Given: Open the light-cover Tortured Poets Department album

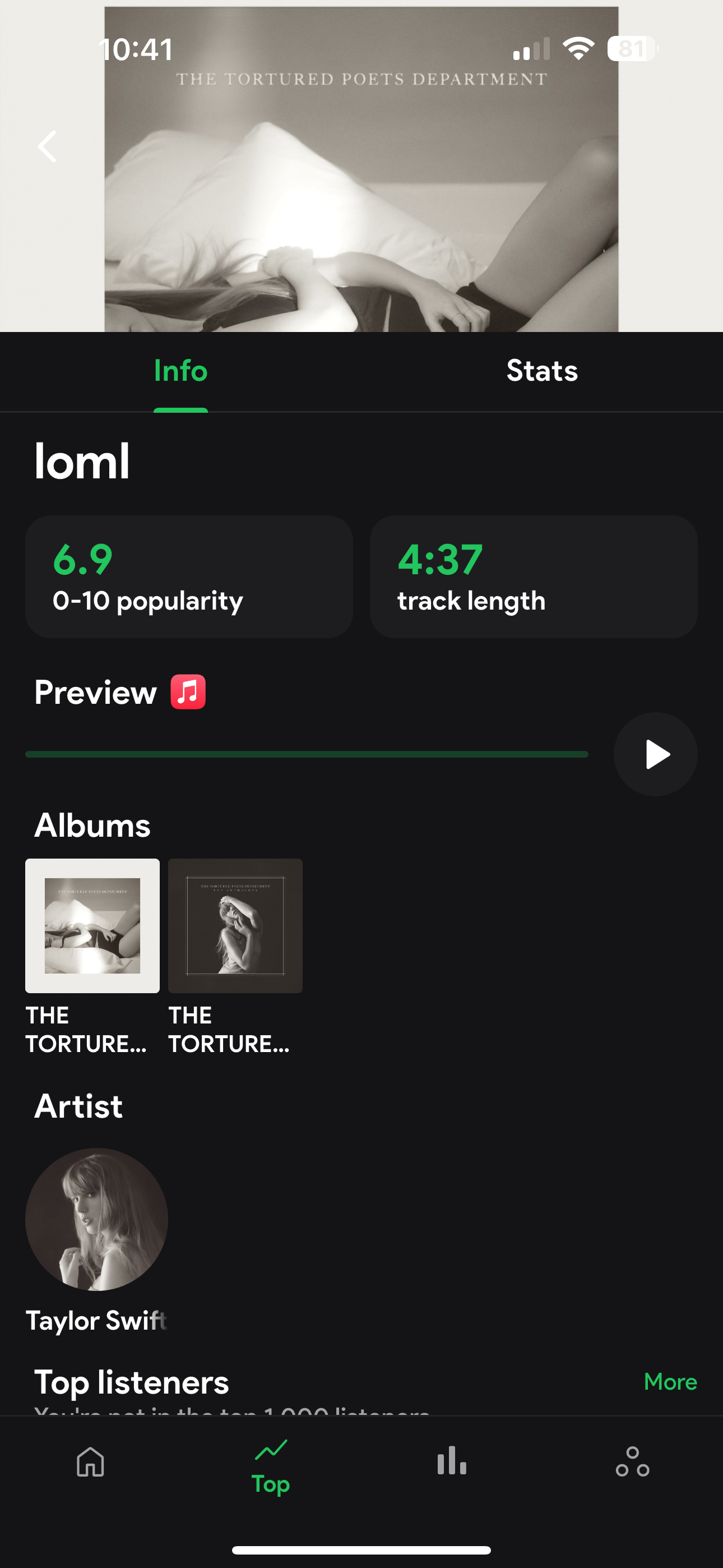Looking at the screenshot, I should (92, 925).
